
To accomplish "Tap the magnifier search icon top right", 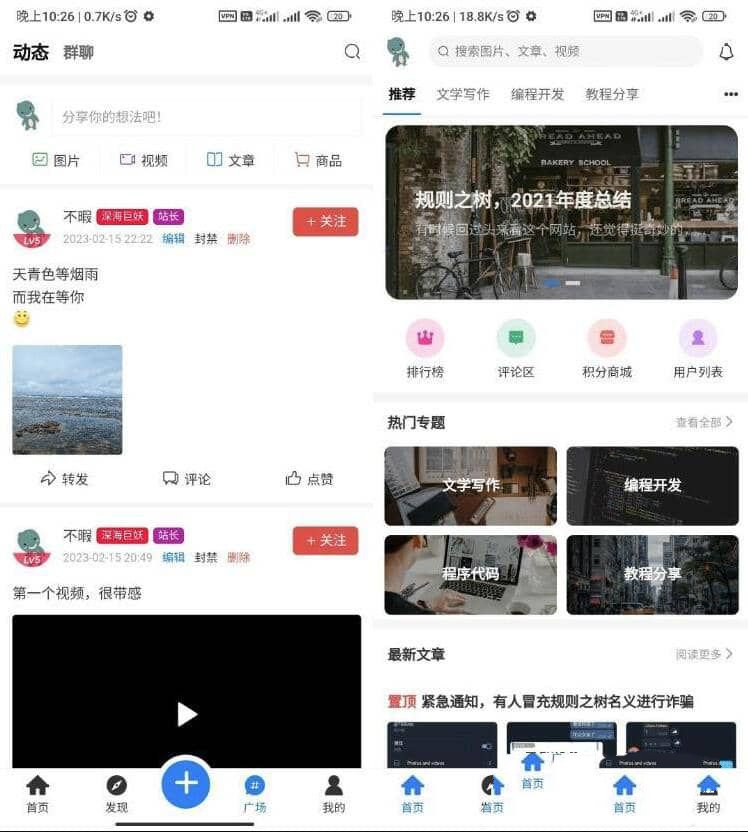I will coord(351,51).
